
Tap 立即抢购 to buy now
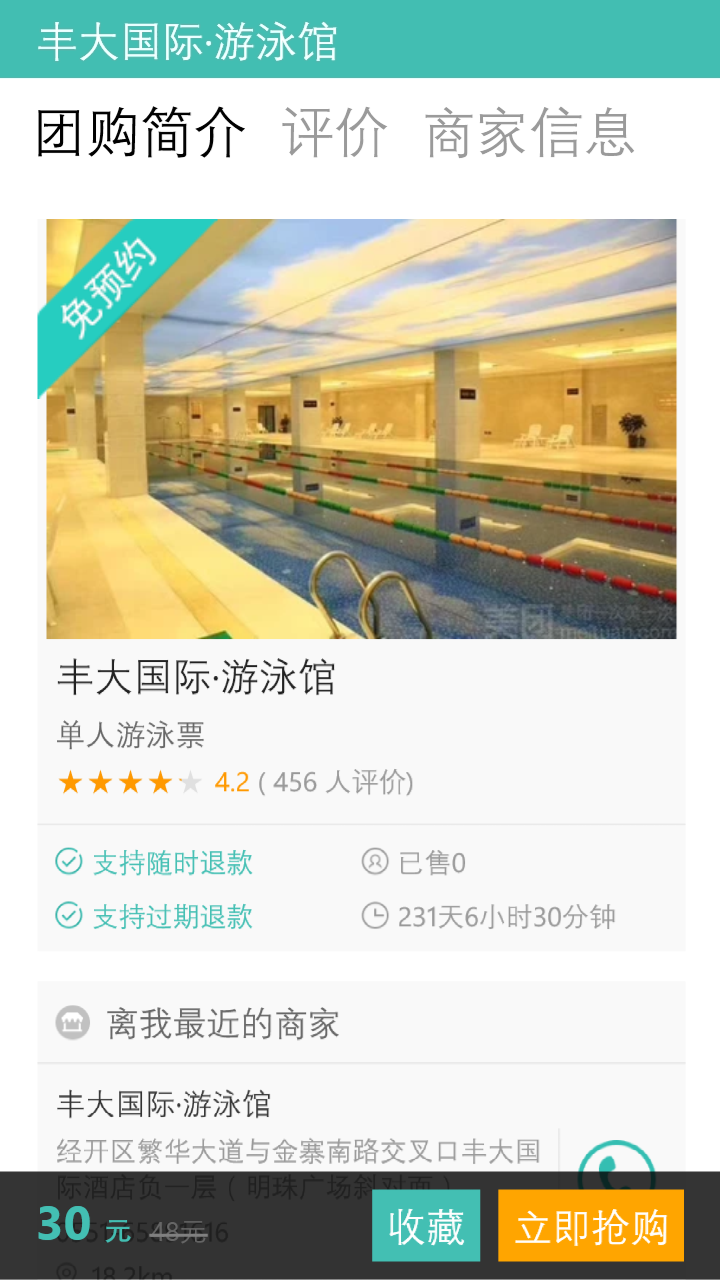591,1226
